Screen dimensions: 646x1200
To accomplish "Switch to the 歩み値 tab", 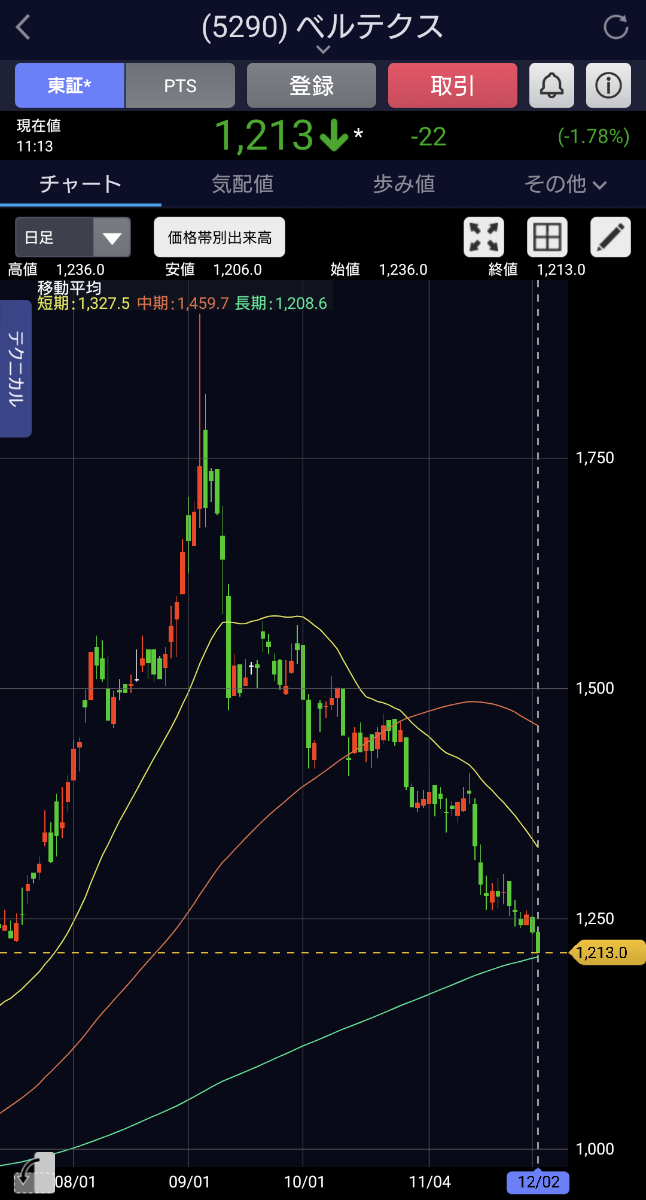I will tap(403, 184).
